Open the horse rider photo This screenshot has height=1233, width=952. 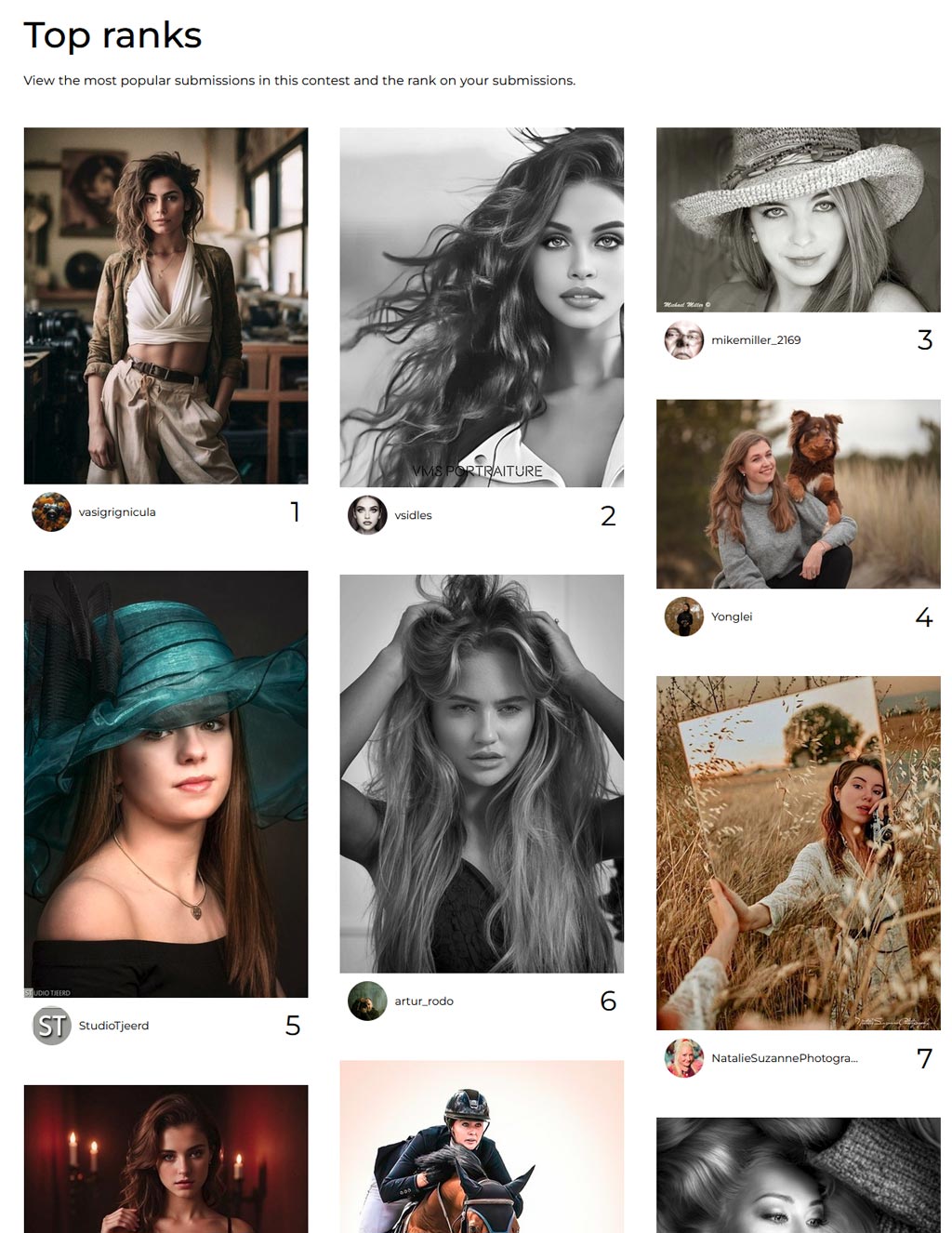[x=482, y=1148]
